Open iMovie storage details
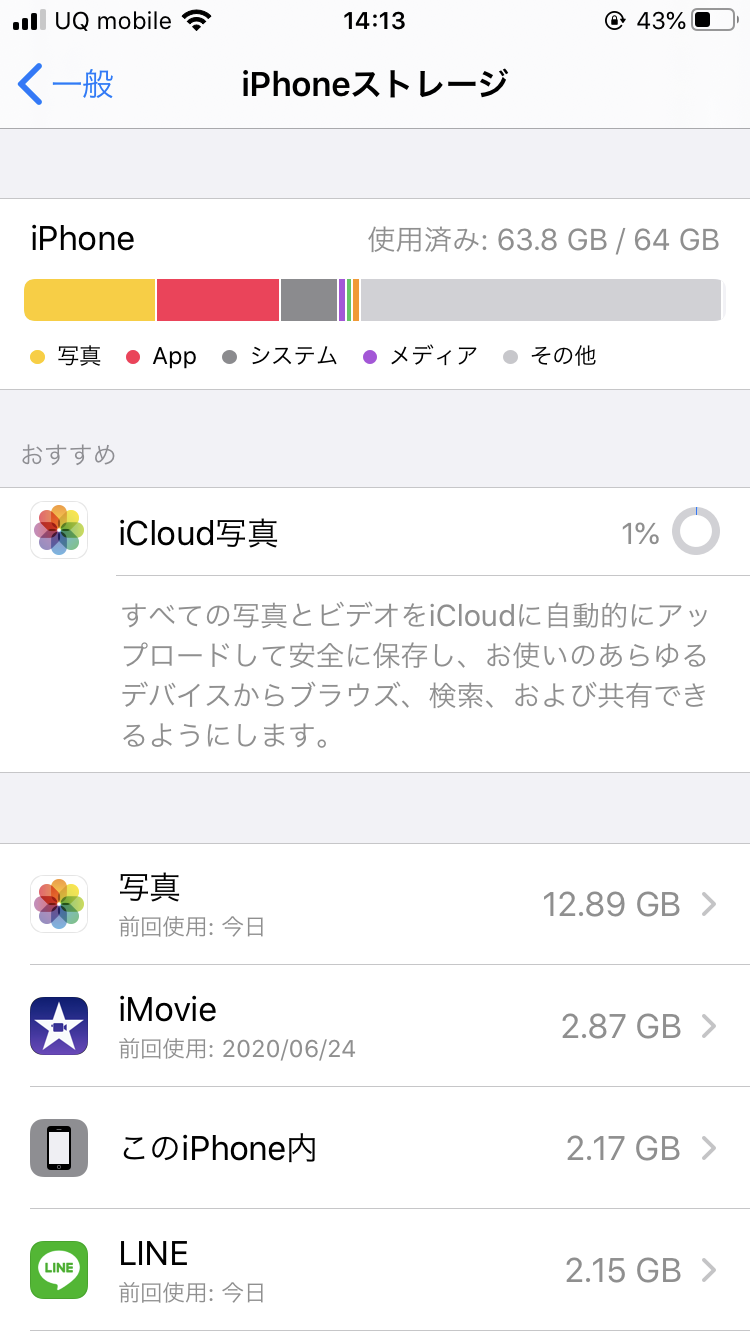This screenshot has width=750, height=1334. pyautogui.click(x=375, y=1026)
